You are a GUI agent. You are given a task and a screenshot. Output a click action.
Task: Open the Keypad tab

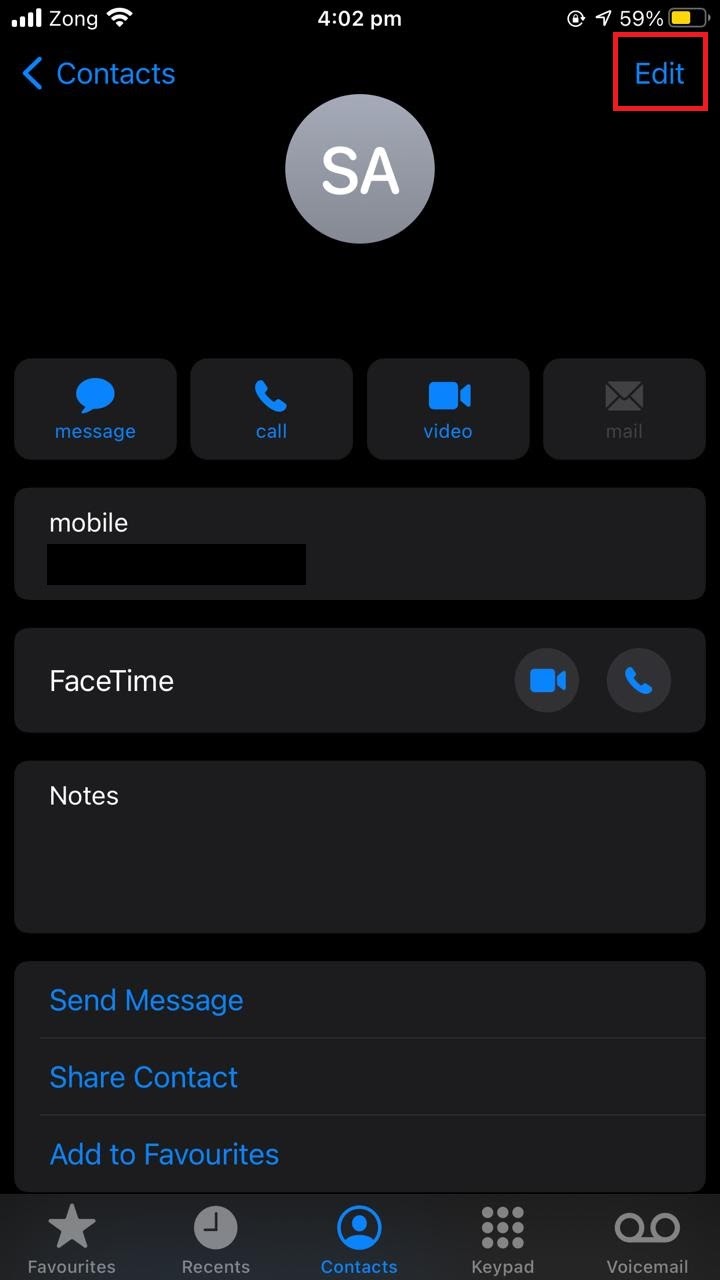[x=503, y=1240]
